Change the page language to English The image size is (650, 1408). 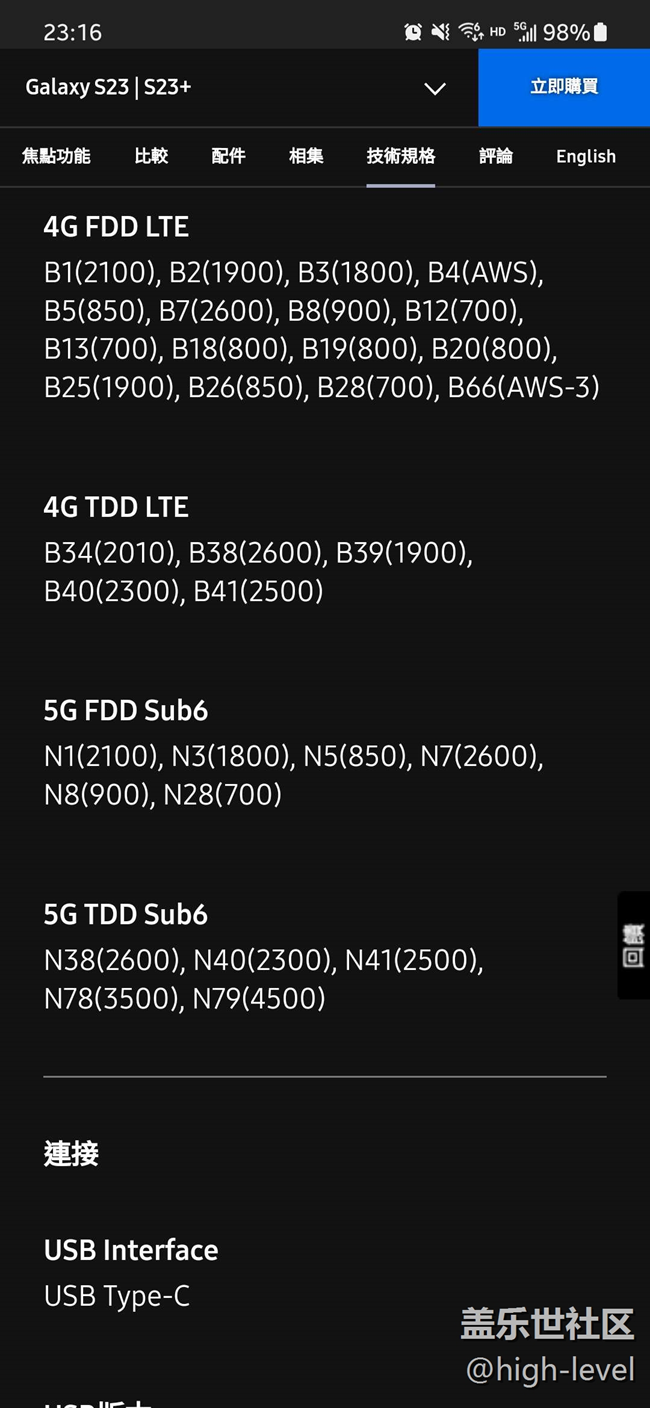(585, 156)
